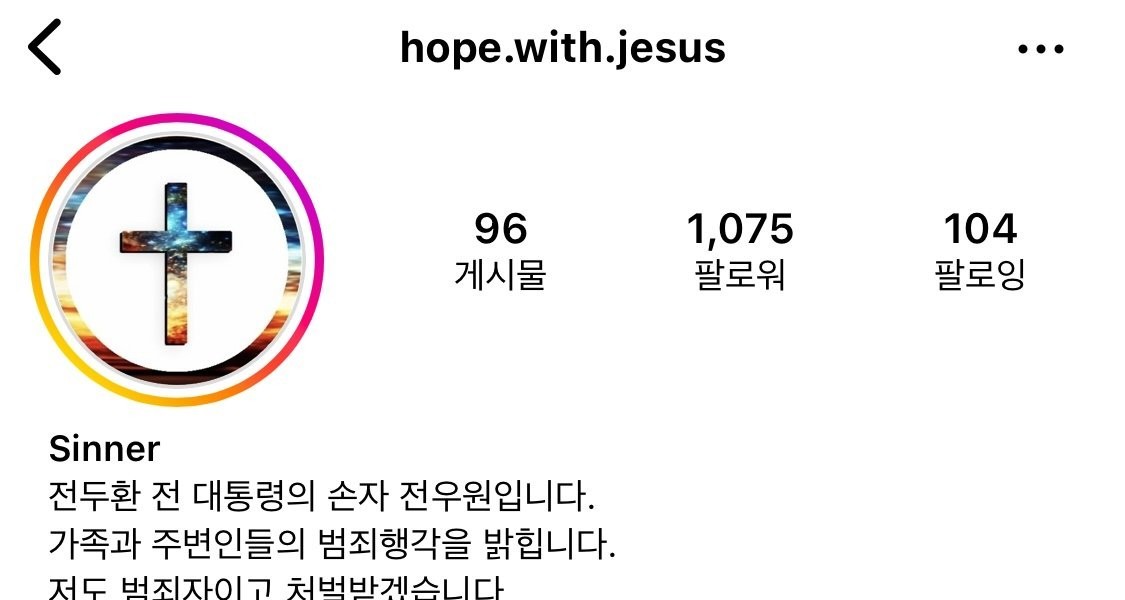Open the three-dot options menu

(x=1040, y=48)
